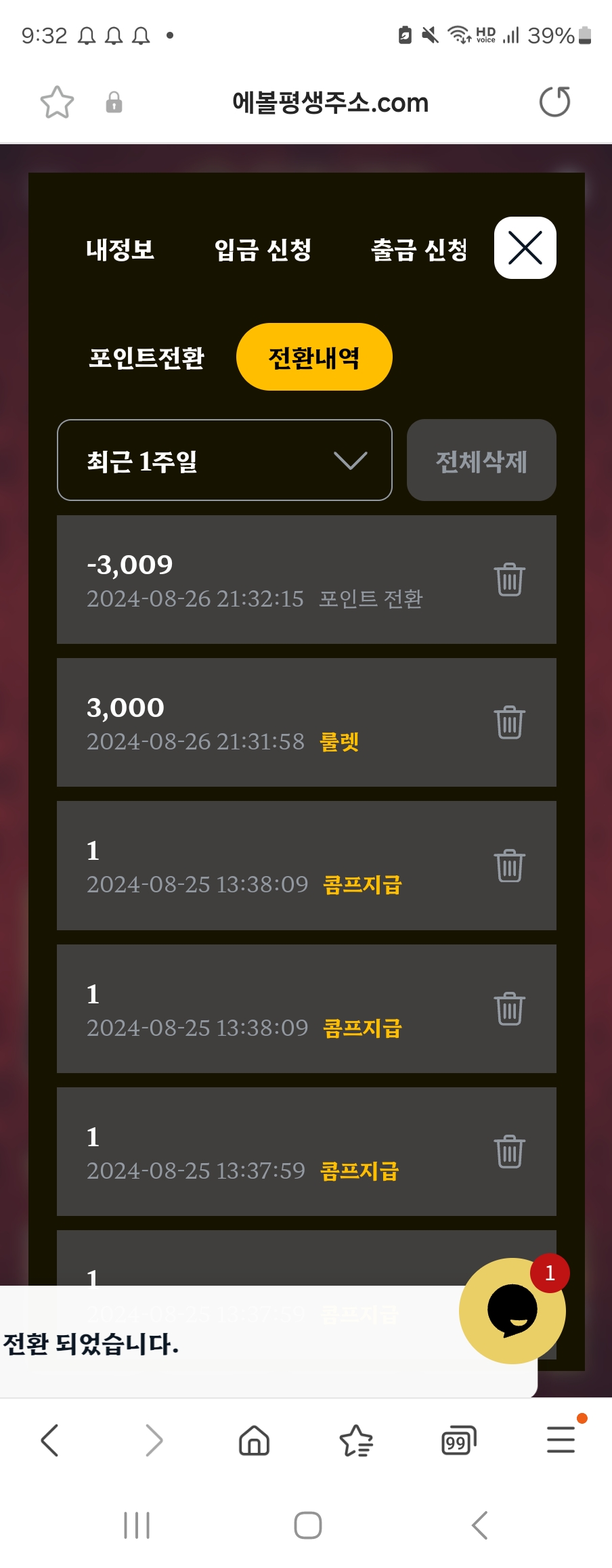The height and width of the screenshot is (1568, 612).
Task: Switch to the 내정보 tab
Action: point(120,250)
